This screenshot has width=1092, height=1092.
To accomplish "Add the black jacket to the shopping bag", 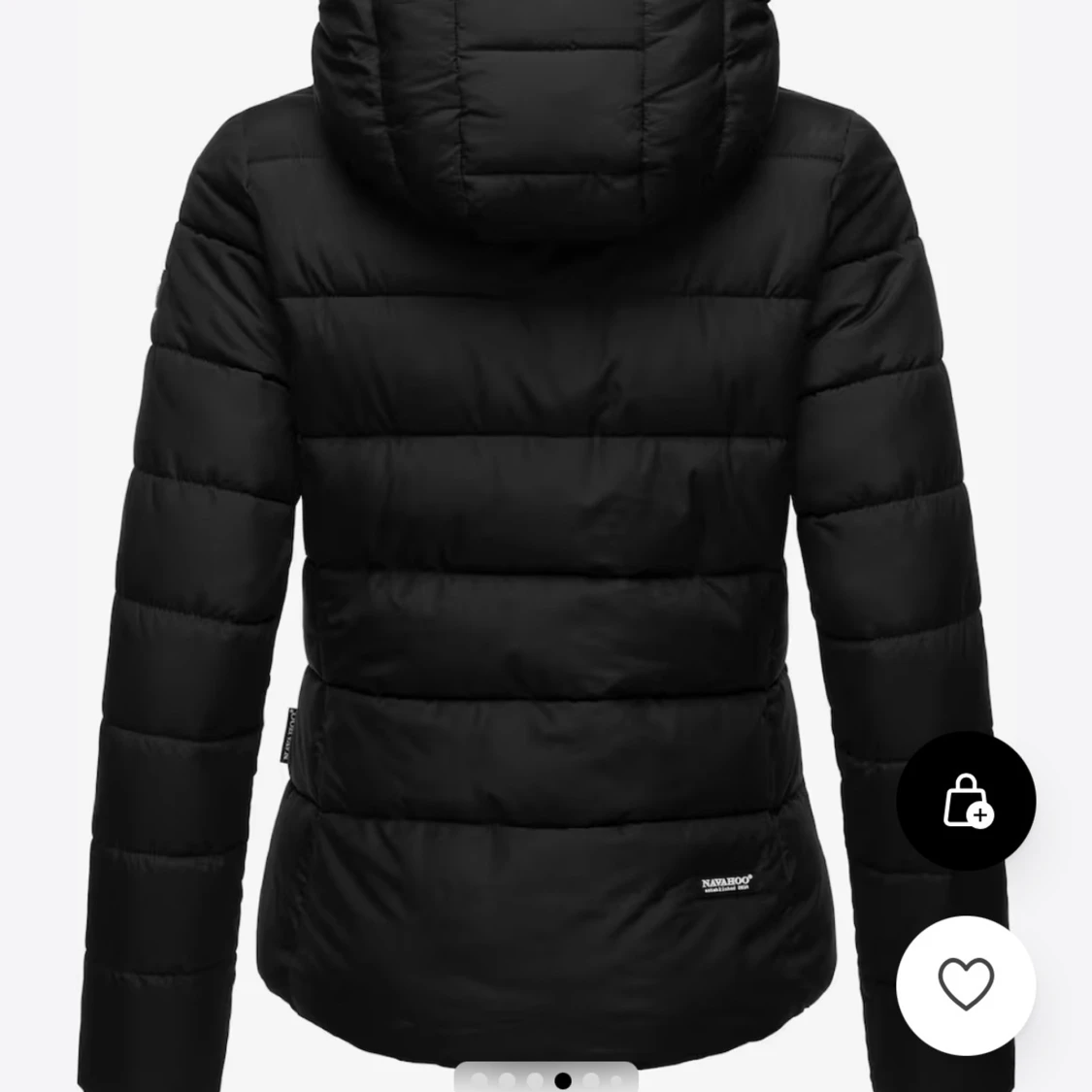I will [966, 801].
